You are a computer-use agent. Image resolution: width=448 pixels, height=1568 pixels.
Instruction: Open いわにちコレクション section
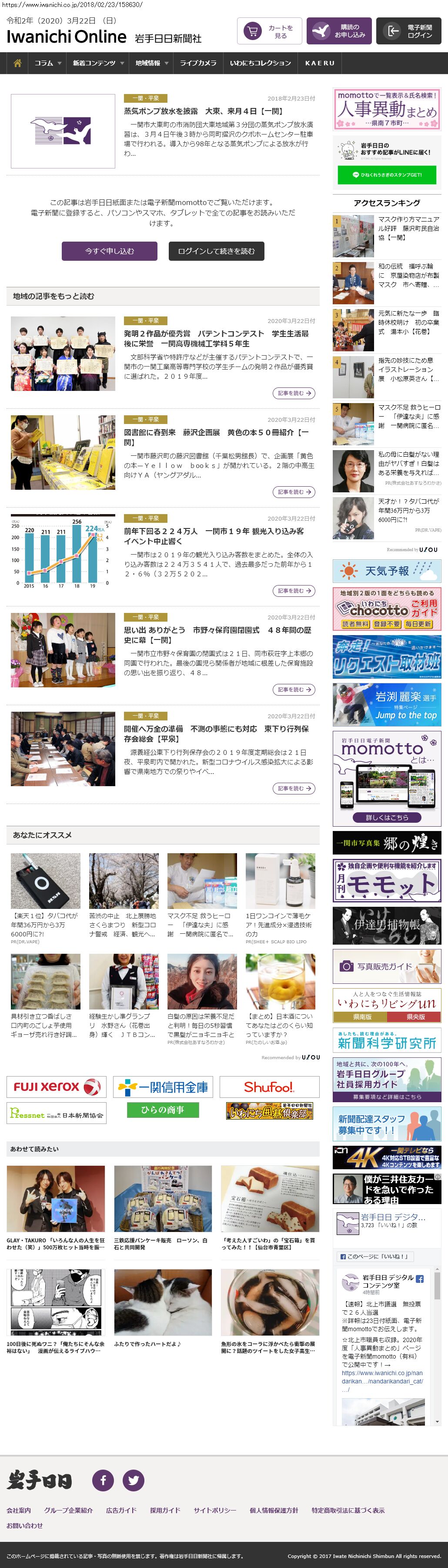pos(260,63)
